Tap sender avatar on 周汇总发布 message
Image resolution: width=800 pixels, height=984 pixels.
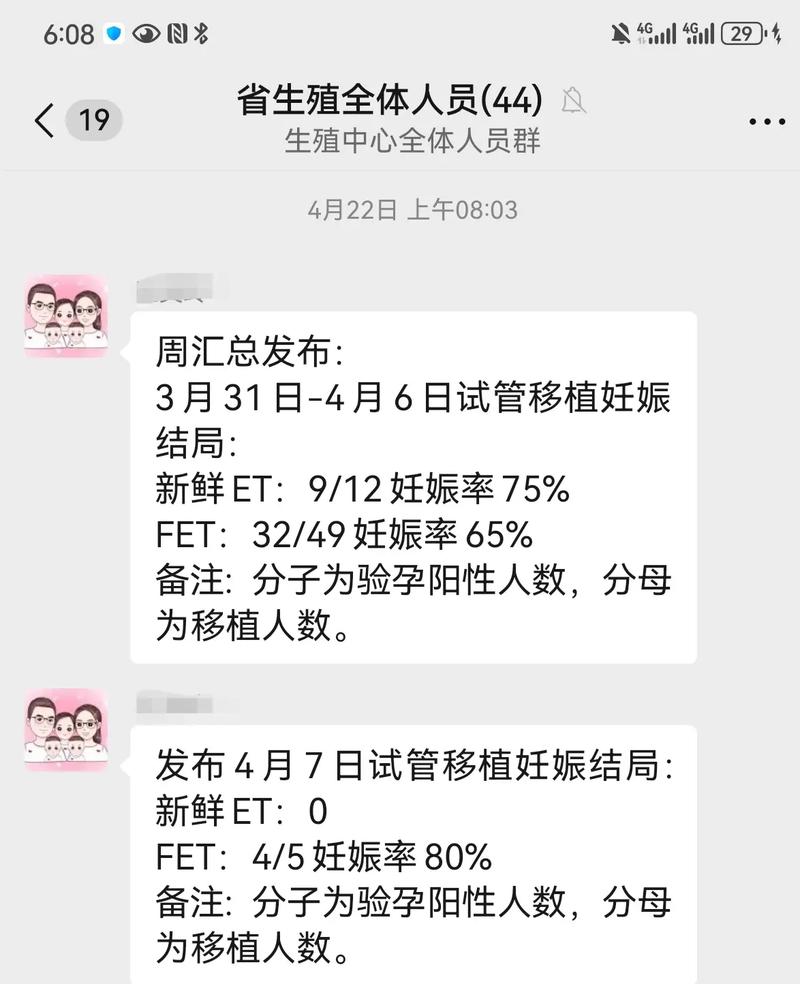(x=66, y=317)
